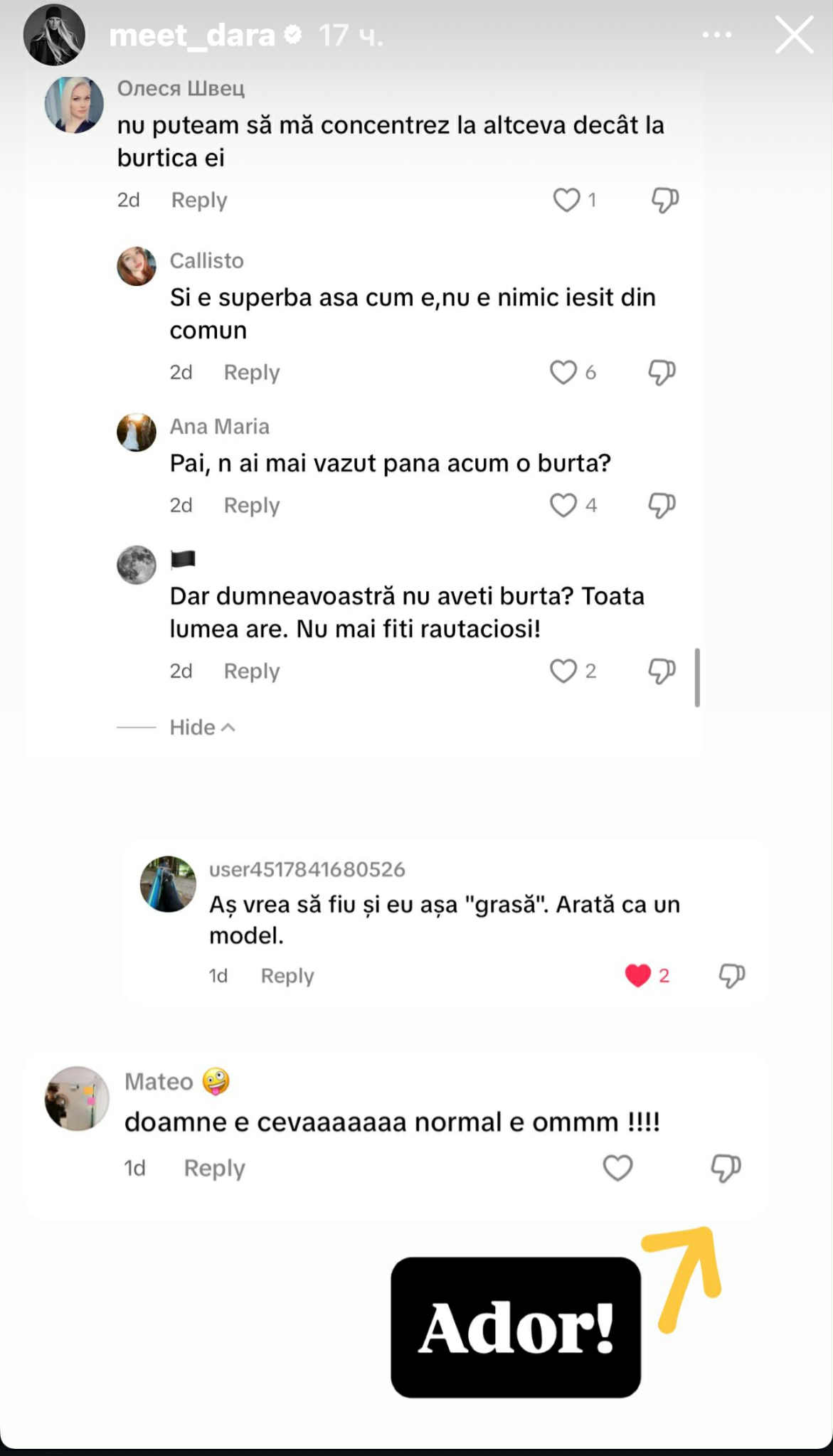Close the story viewer
This screenshot has height=1456, width=833.
pos(794,35)
